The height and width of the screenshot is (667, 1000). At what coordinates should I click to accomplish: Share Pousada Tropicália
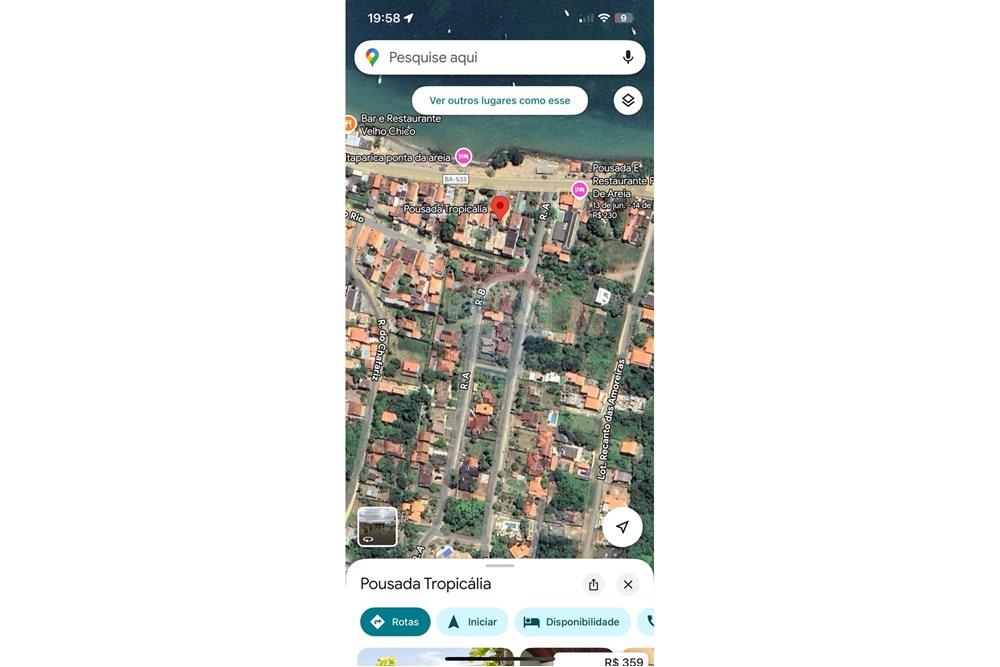[593, 585]
